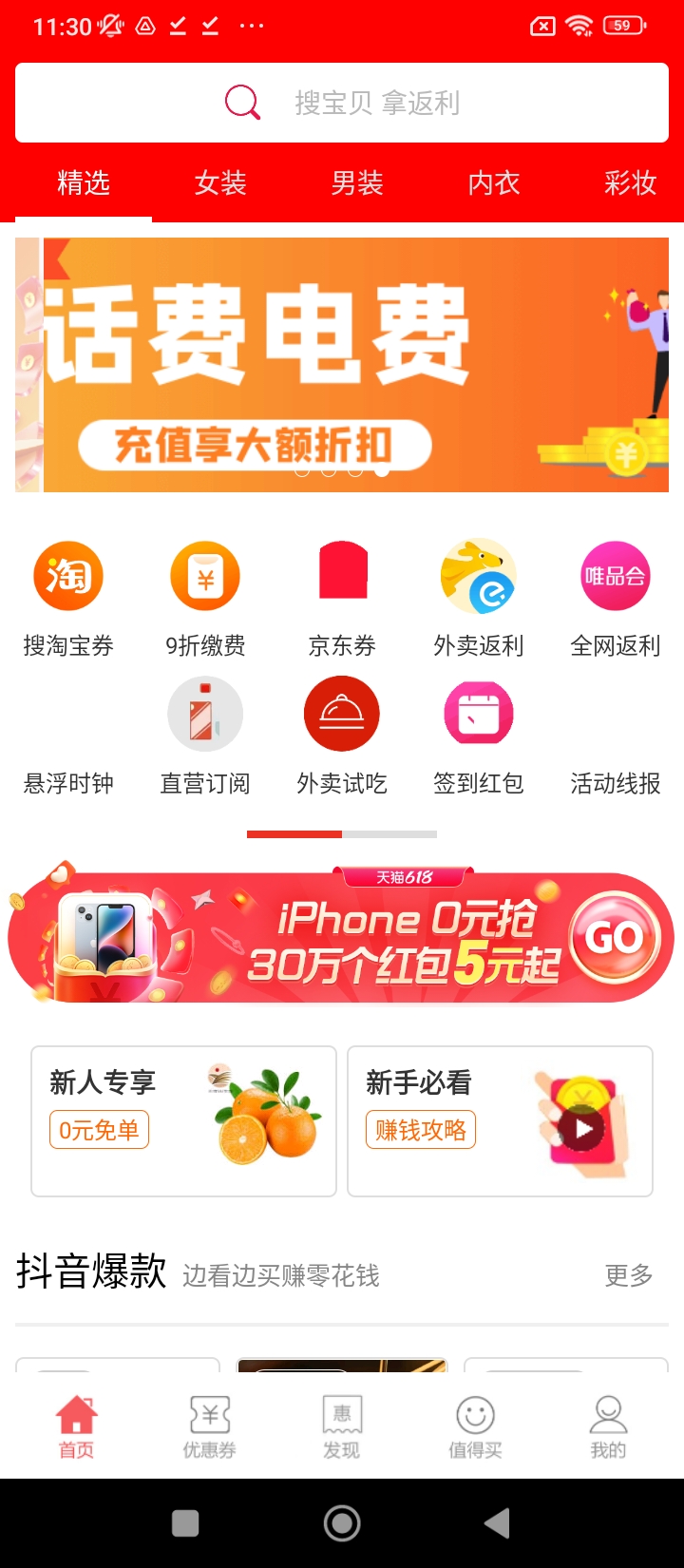Switch to the 优惠券 bottom tab
This screenshot has width=684, height=1568.
coord(209,1426)
